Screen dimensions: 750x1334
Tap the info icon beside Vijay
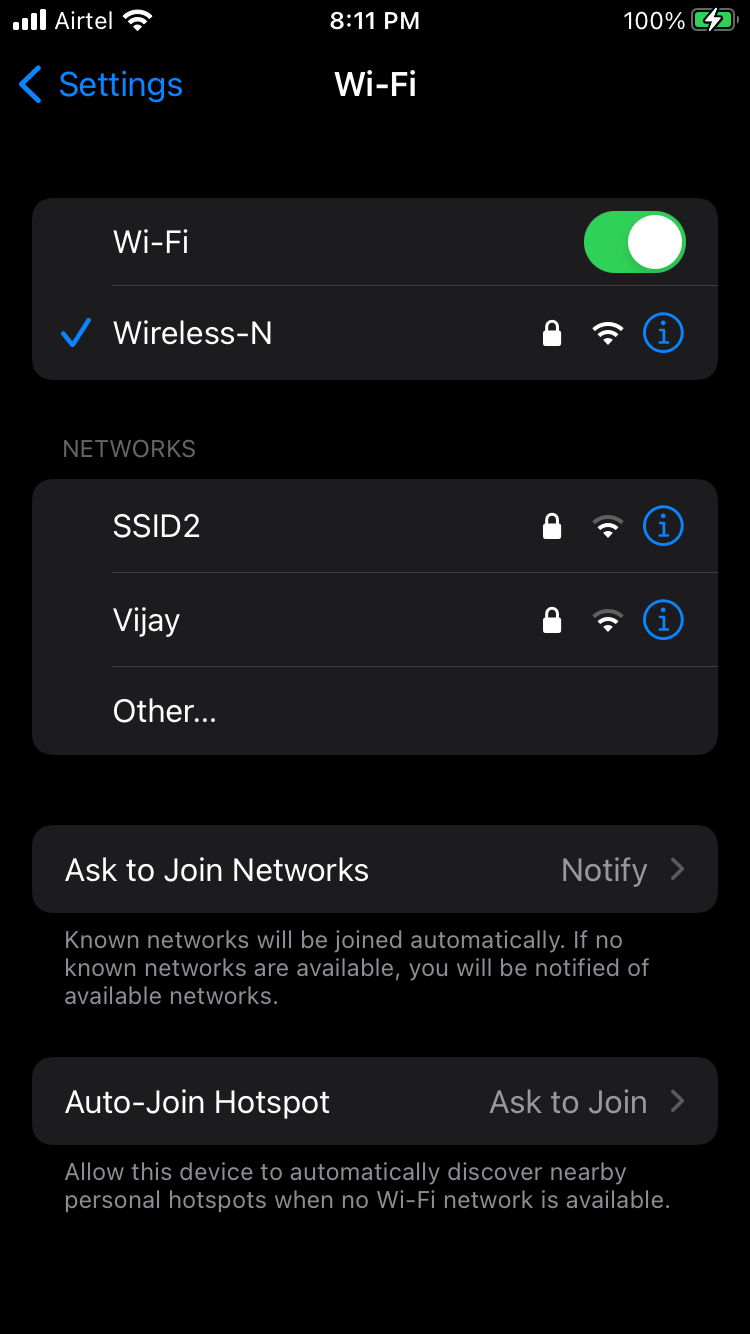pyautogui.click(x=662, y=620)
